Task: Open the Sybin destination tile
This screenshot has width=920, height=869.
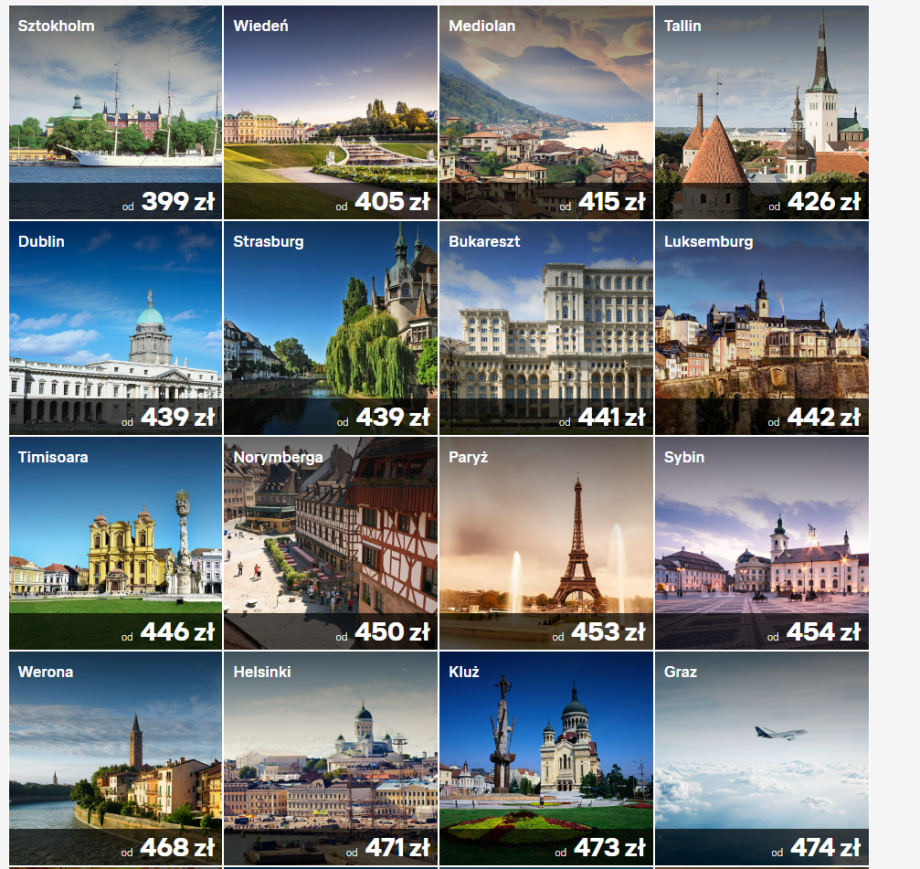Action: click(761, 543)
